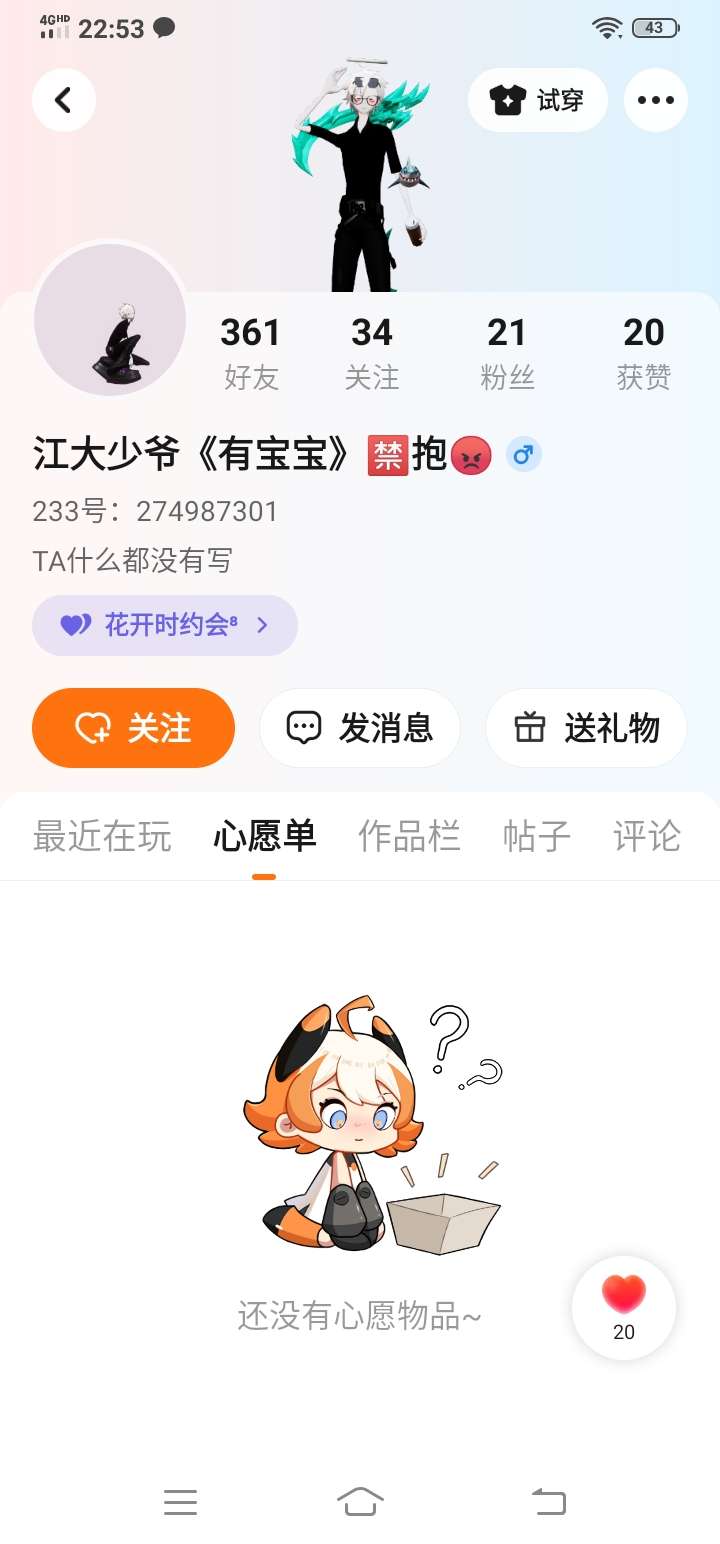View the 34 关注 following list
This screenshot has width=720, height=1544.
click(x=372, y=352)
